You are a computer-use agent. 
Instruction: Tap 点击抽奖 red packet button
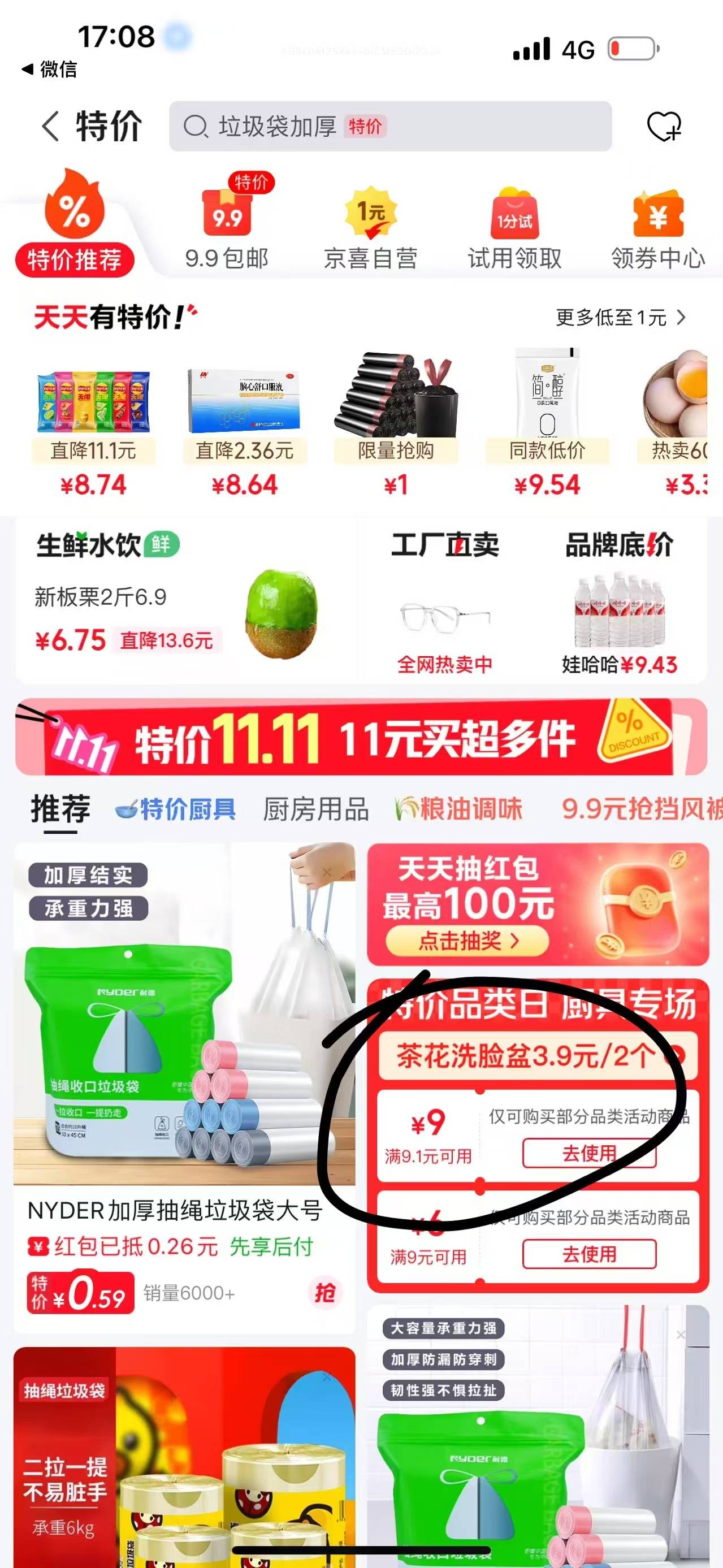tap(467, 941)
